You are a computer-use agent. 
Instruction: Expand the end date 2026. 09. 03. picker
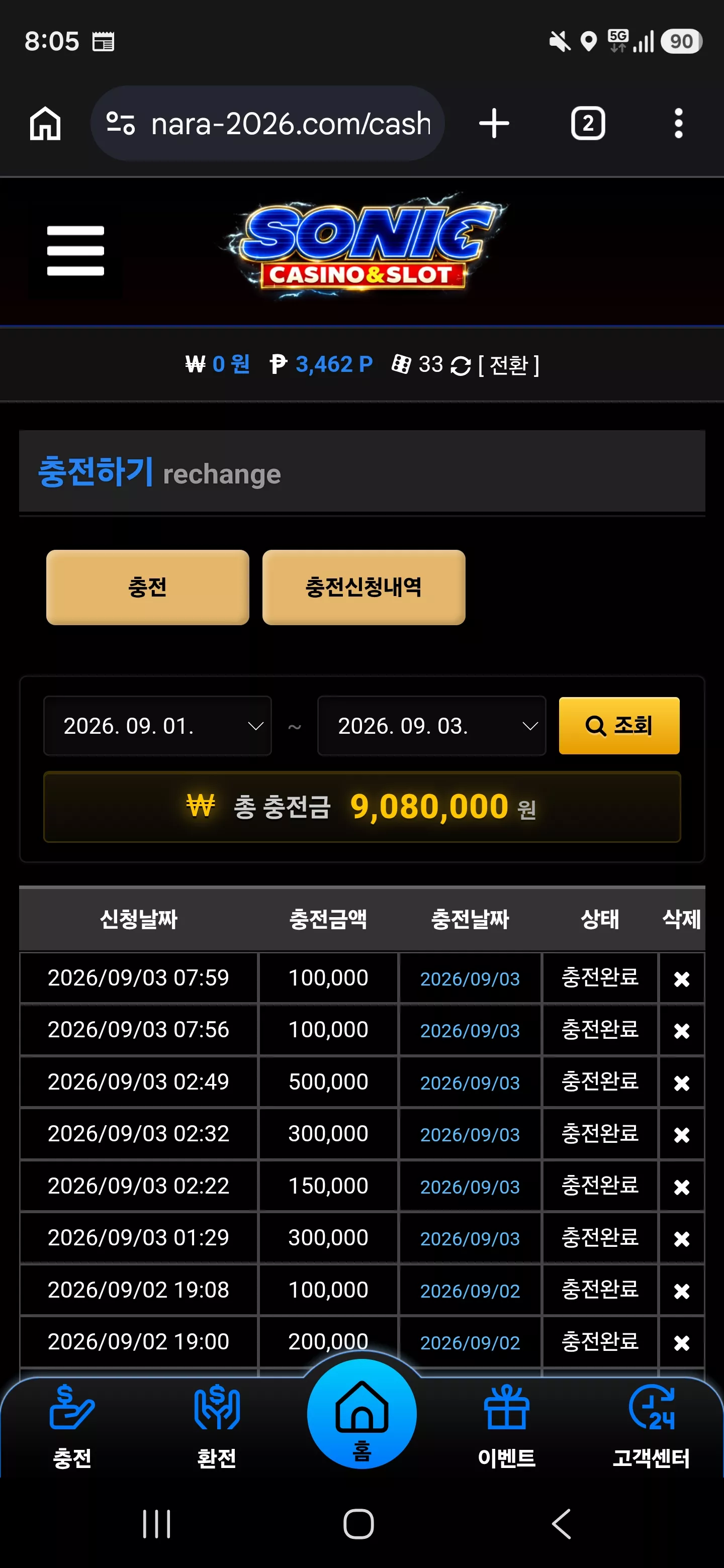click(x=432, y=726)
